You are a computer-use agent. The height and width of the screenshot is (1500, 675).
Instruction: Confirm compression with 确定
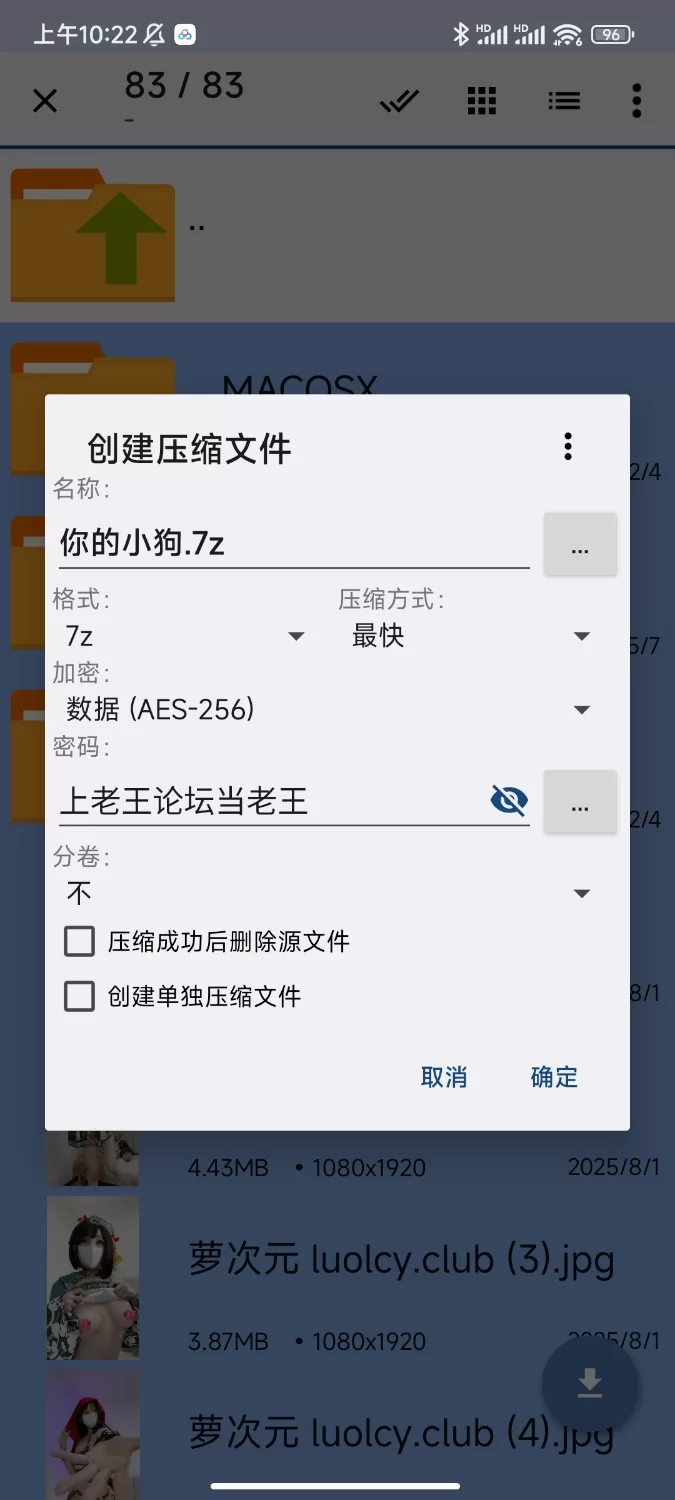554,1077
